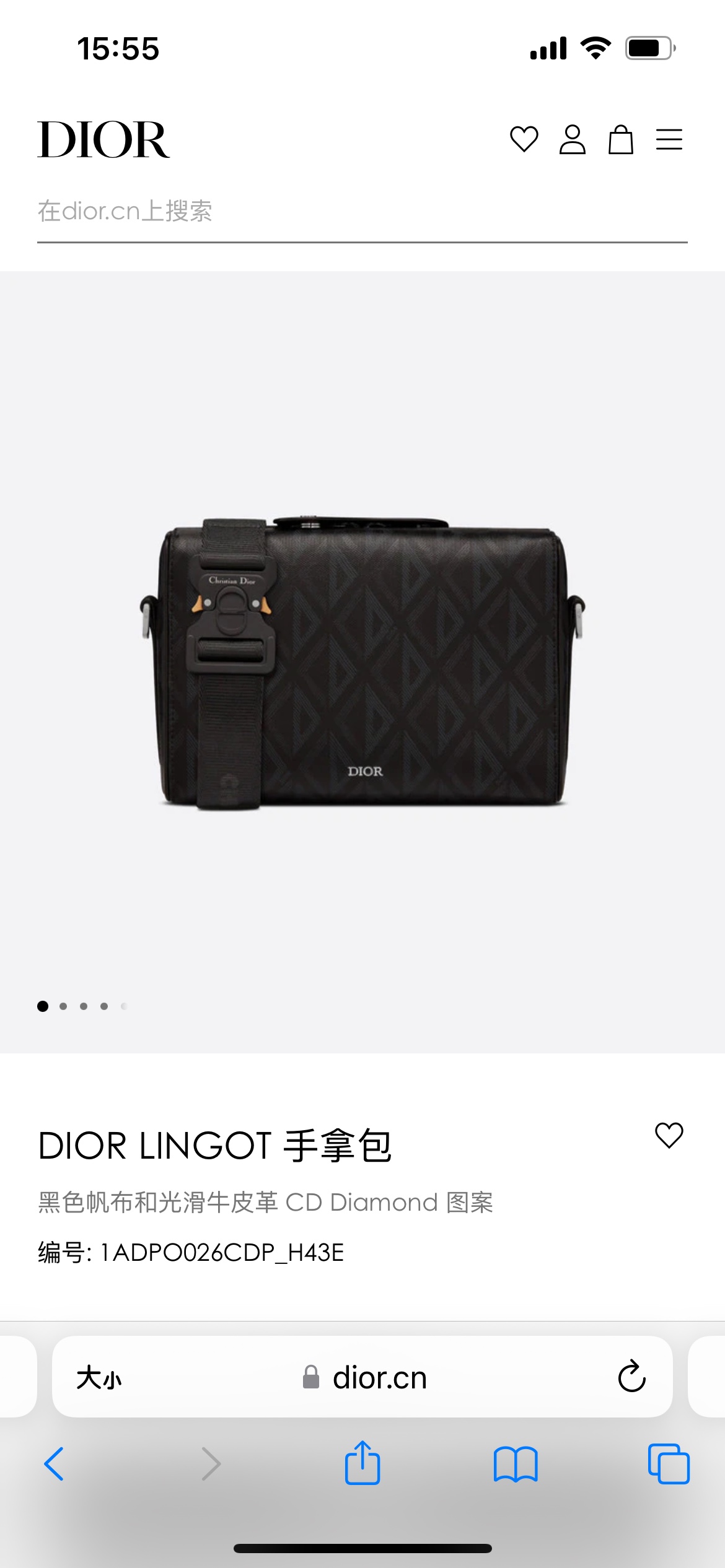Image resolution: width=725 pixels, height=1568 pixels.
Task: Open the hamburger menu
Action: [669, 139]
